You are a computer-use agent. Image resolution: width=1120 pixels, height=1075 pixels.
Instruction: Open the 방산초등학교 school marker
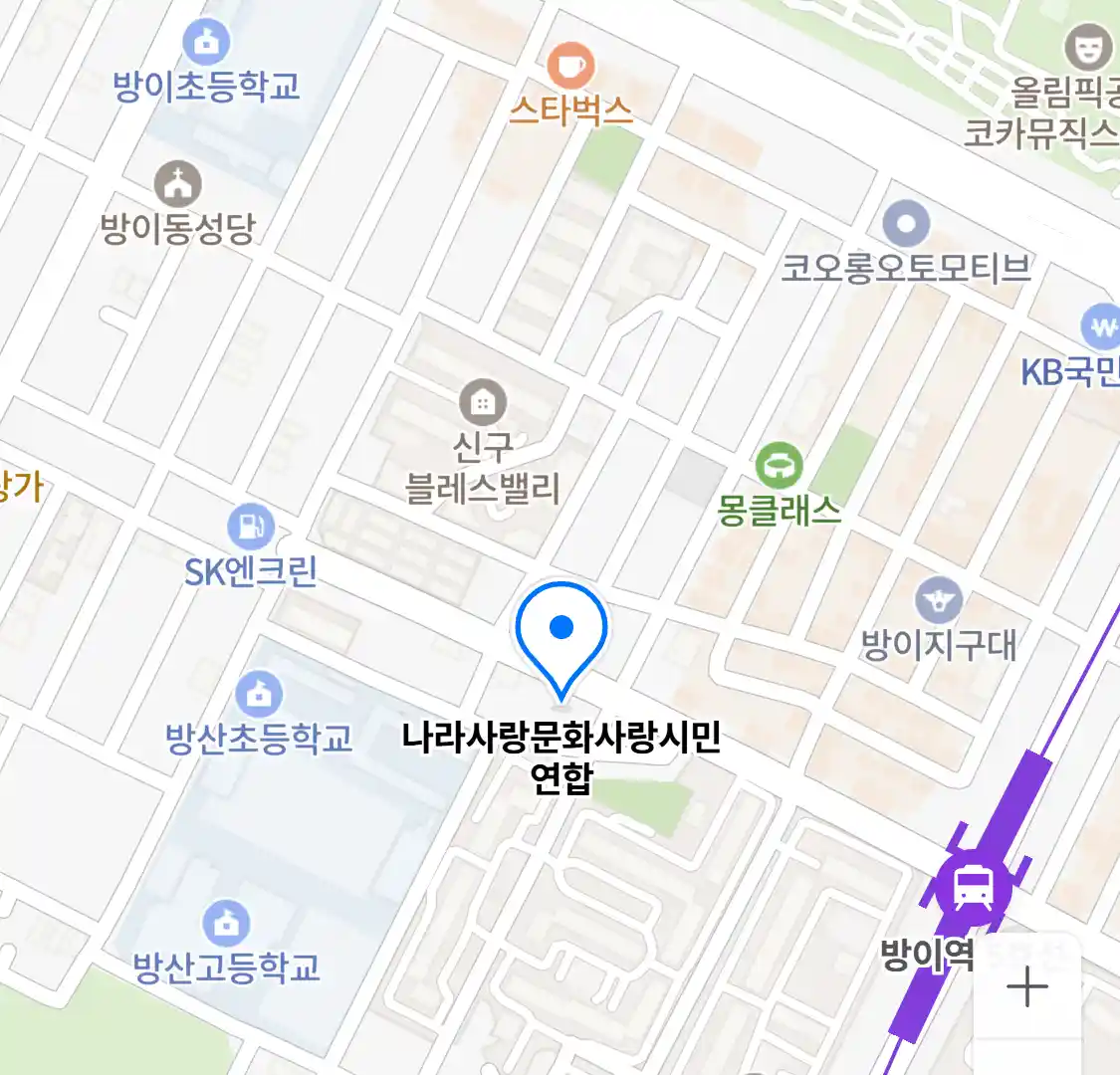(x=259, y=694)
